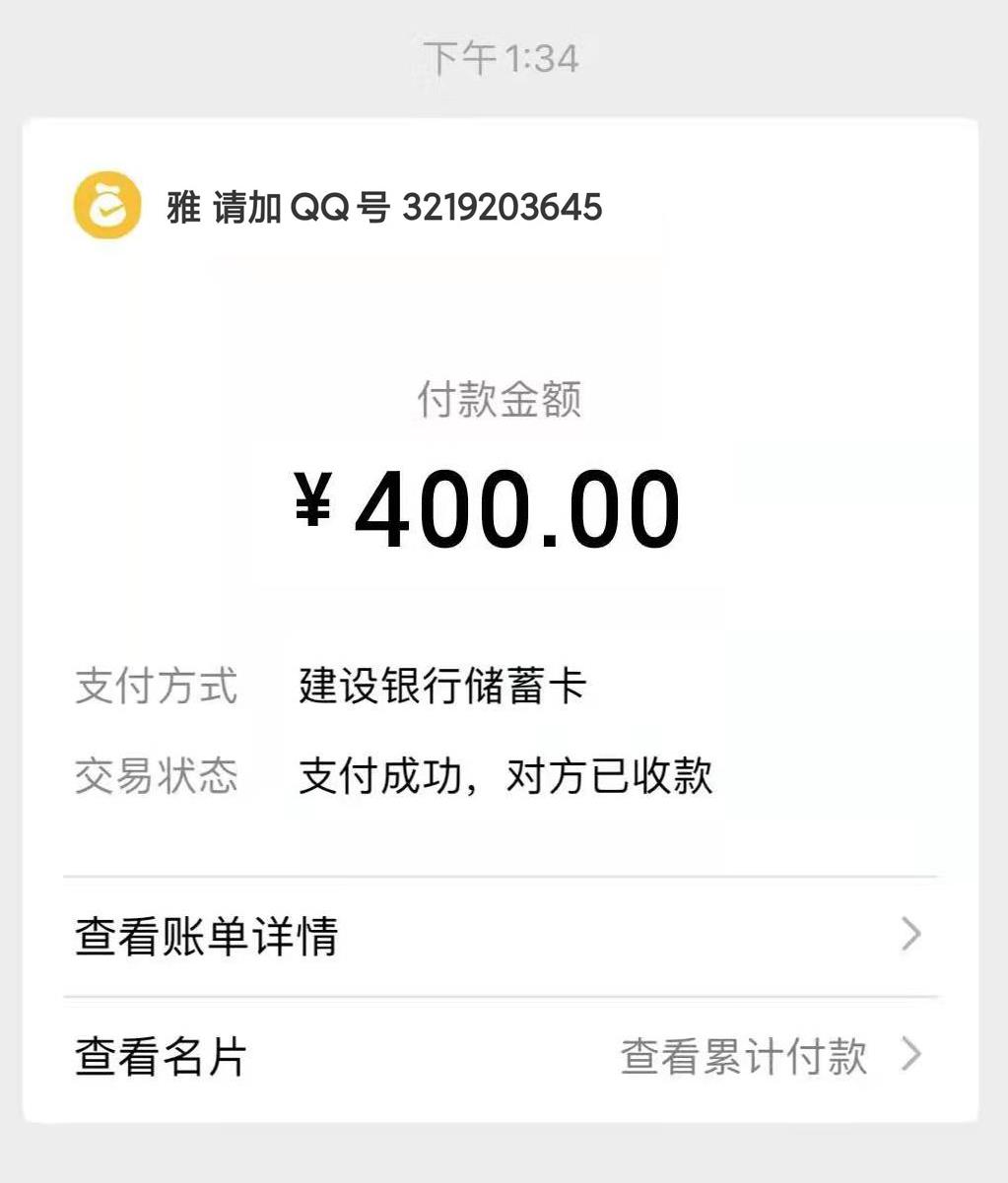Open 查看账单详情 bill details
The image size is (1008, 1183).
[x=207, y=936]
